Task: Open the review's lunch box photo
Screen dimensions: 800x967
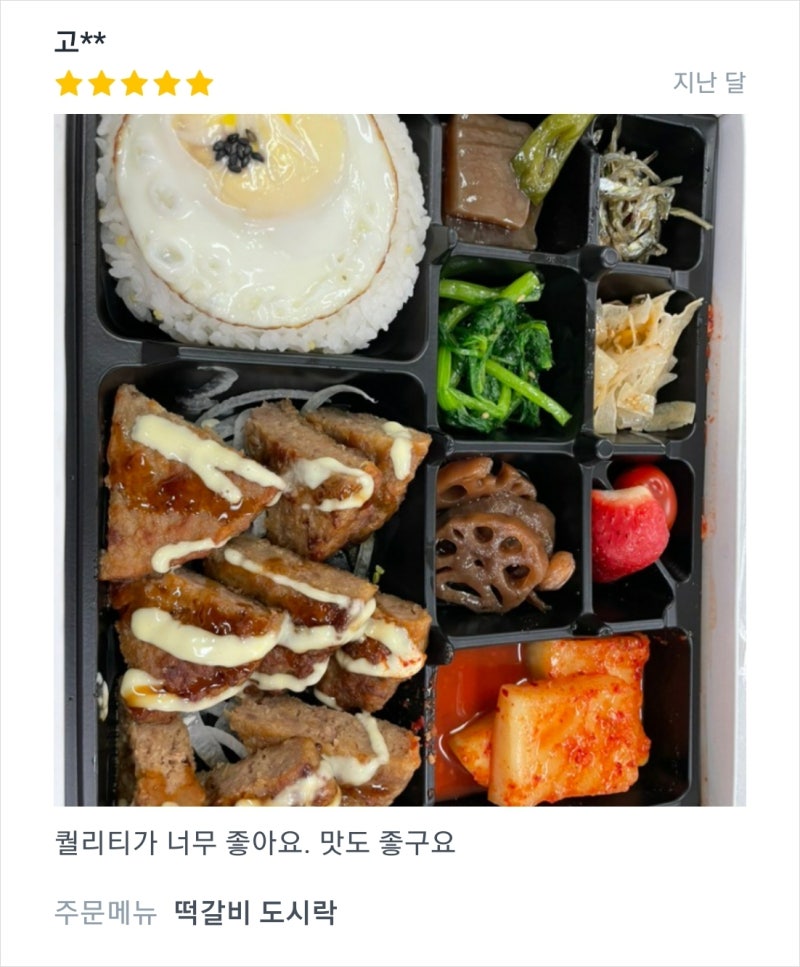Action: pos(400,460)
